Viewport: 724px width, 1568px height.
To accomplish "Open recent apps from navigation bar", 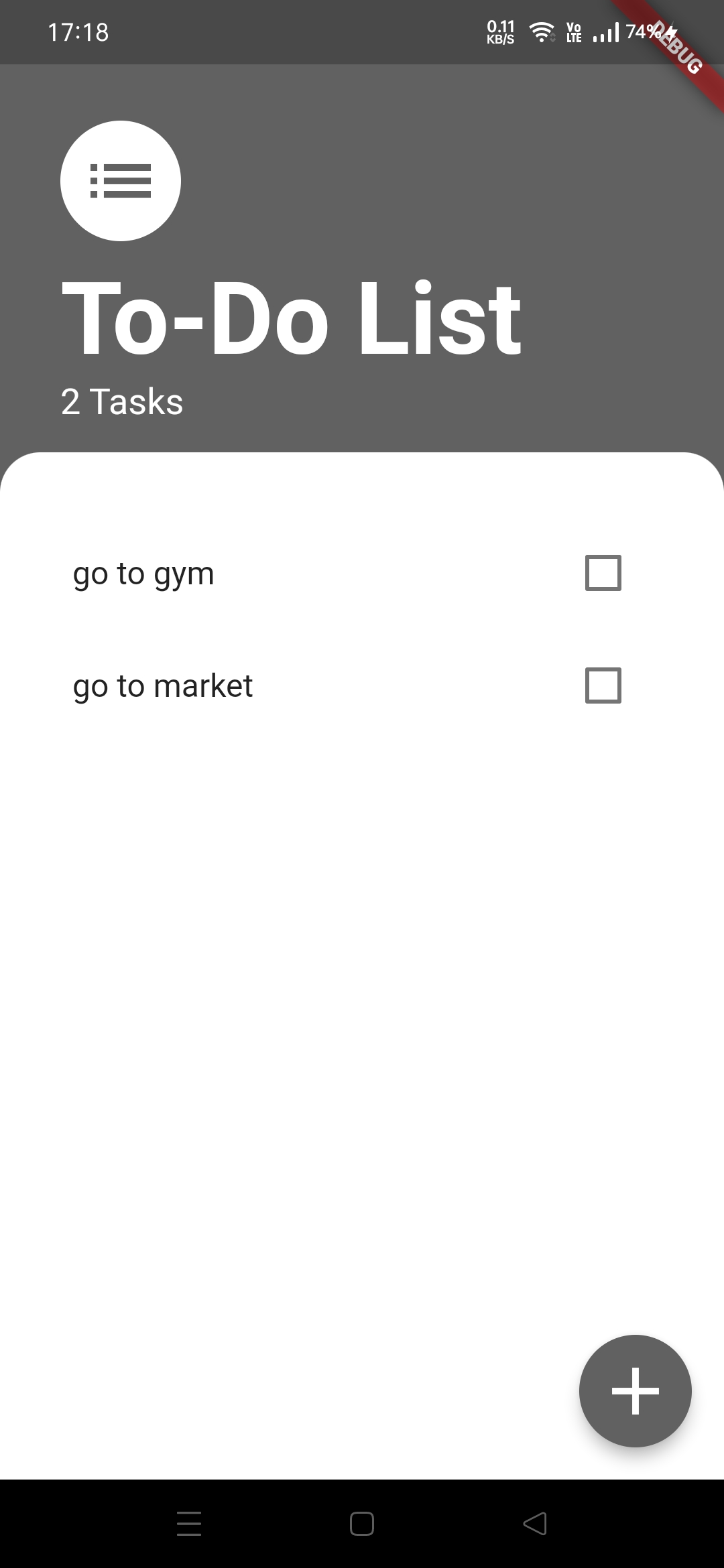I will click(189, 1524).
